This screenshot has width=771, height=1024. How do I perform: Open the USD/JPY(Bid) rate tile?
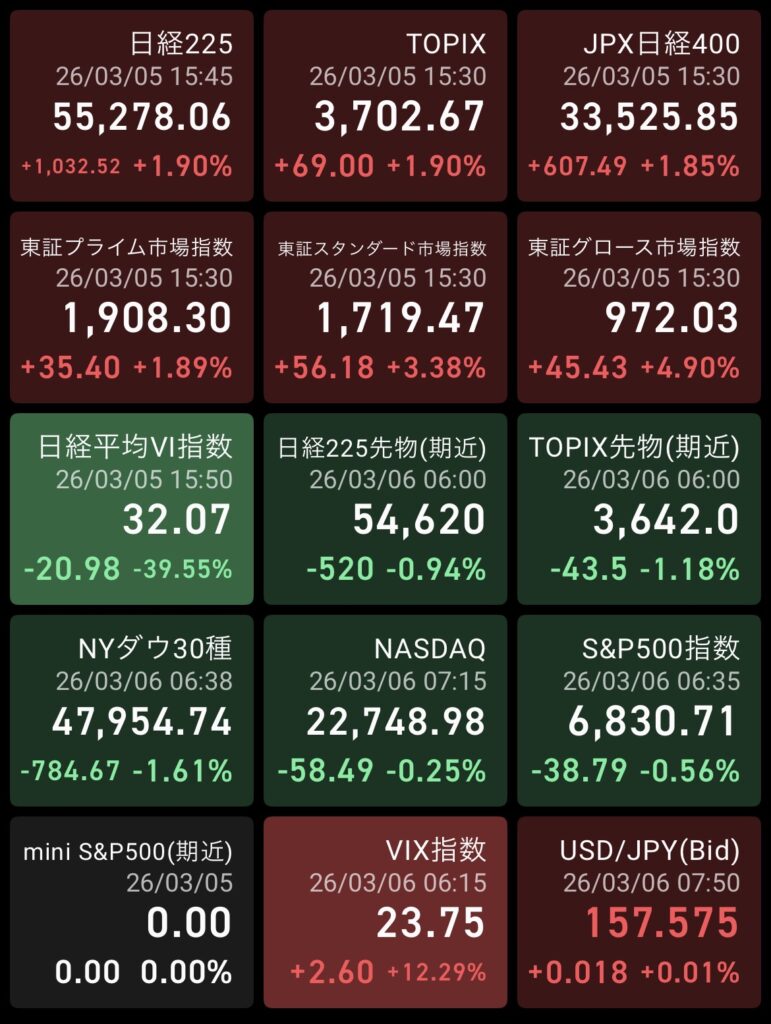tap(639, 912)
